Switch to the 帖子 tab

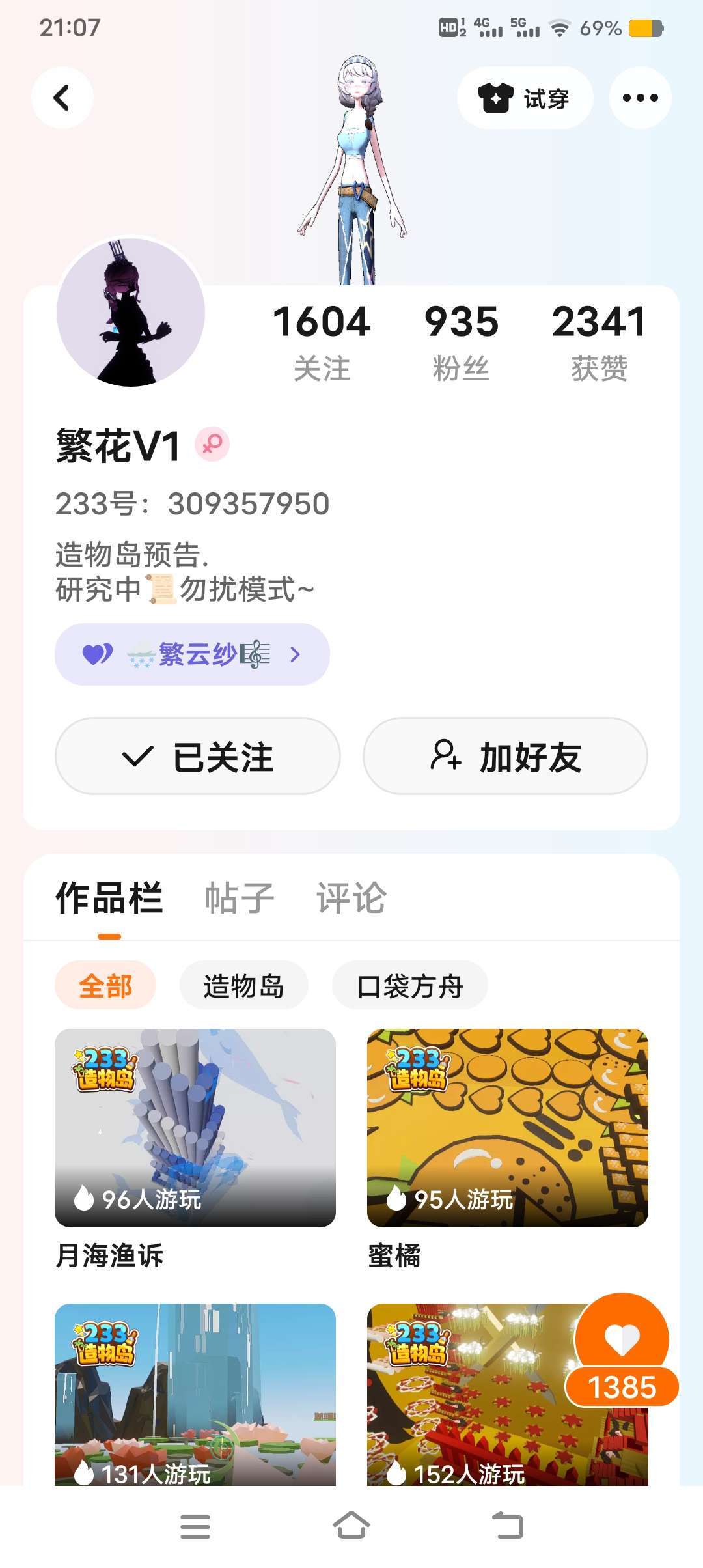click(x=240, y=899)
